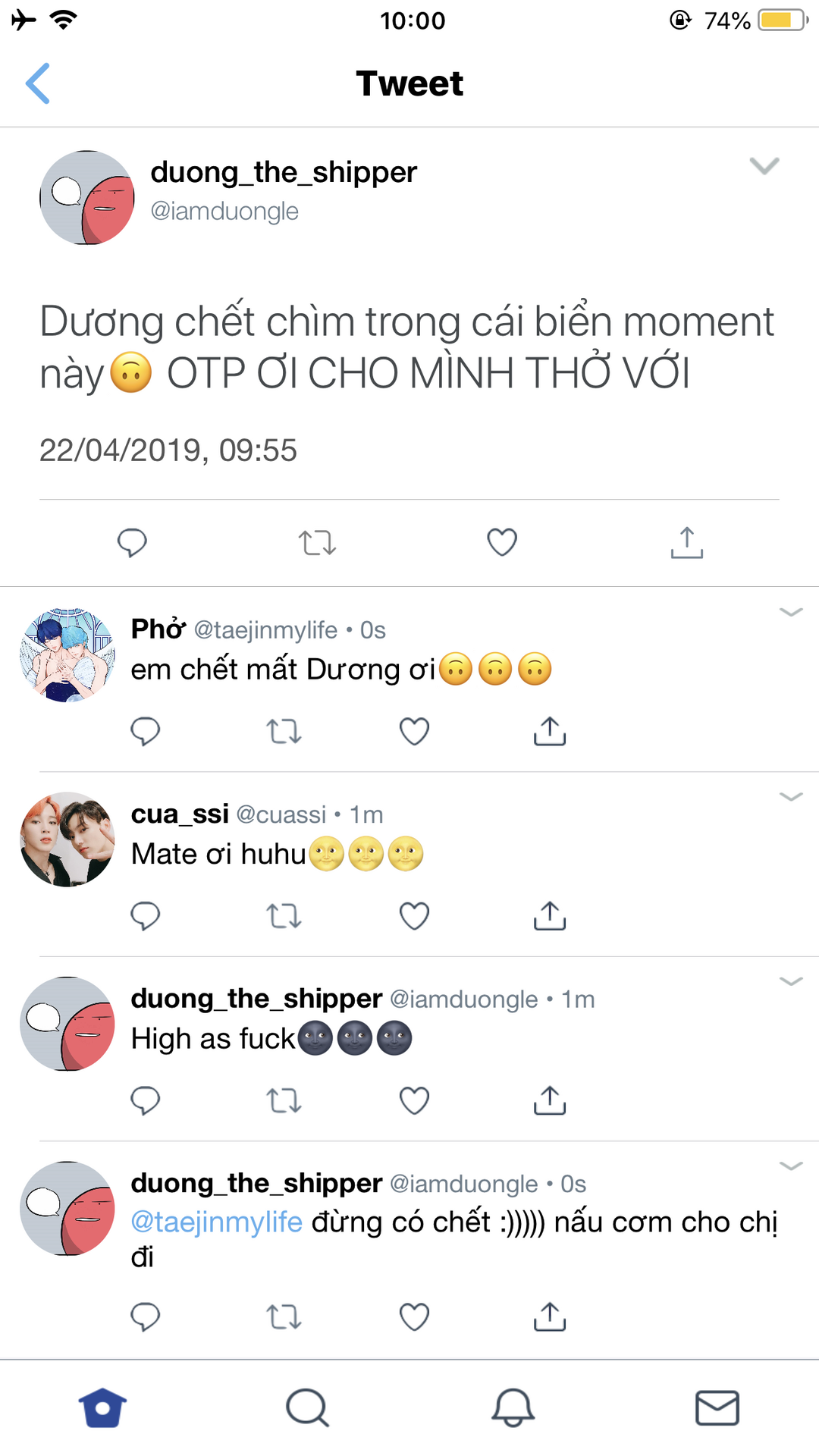
Task: Reply to duong_the_shipper's main tweet
Action: [132, 542]
